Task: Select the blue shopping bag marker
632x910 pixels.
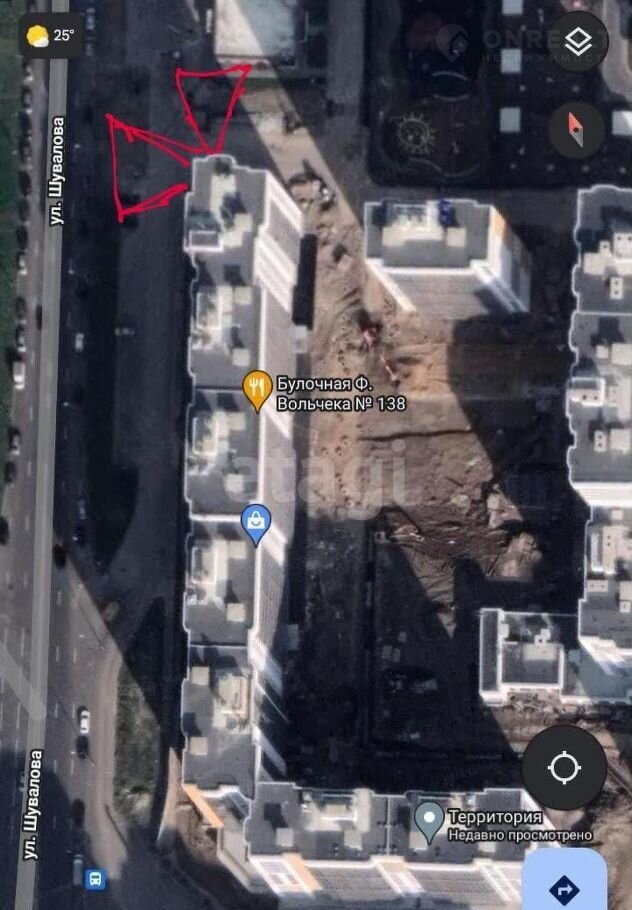Action: click(256, 522)
